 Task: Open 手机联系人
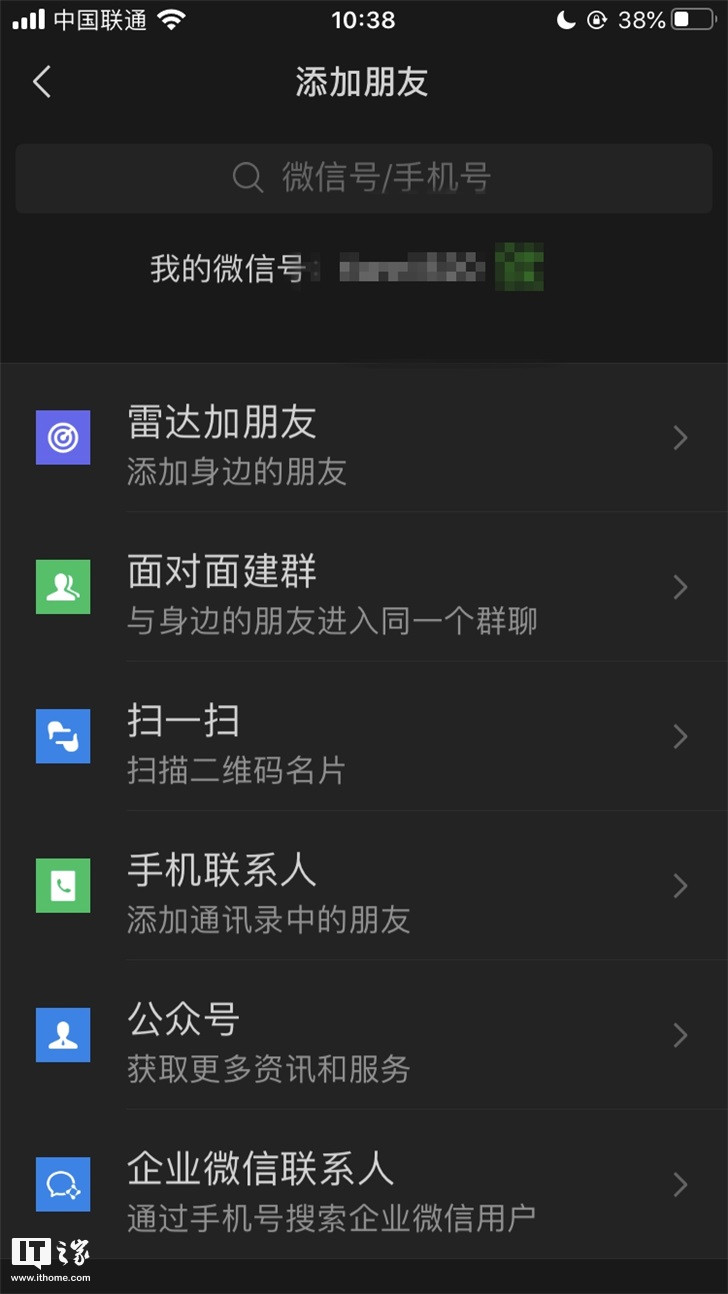click(x=364, y=885)
